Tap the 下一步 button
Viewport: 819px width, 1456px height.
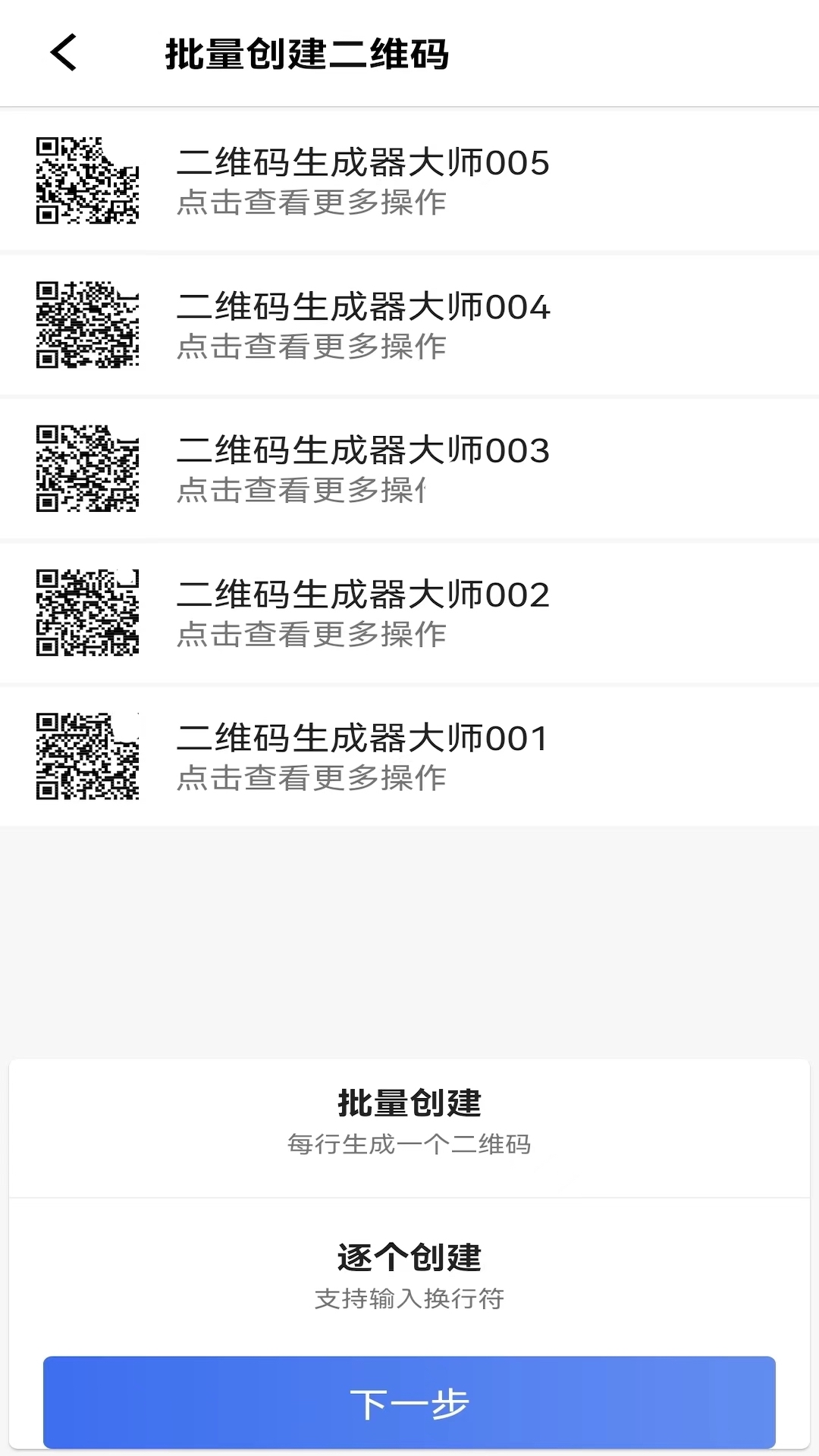point(409,1403)
